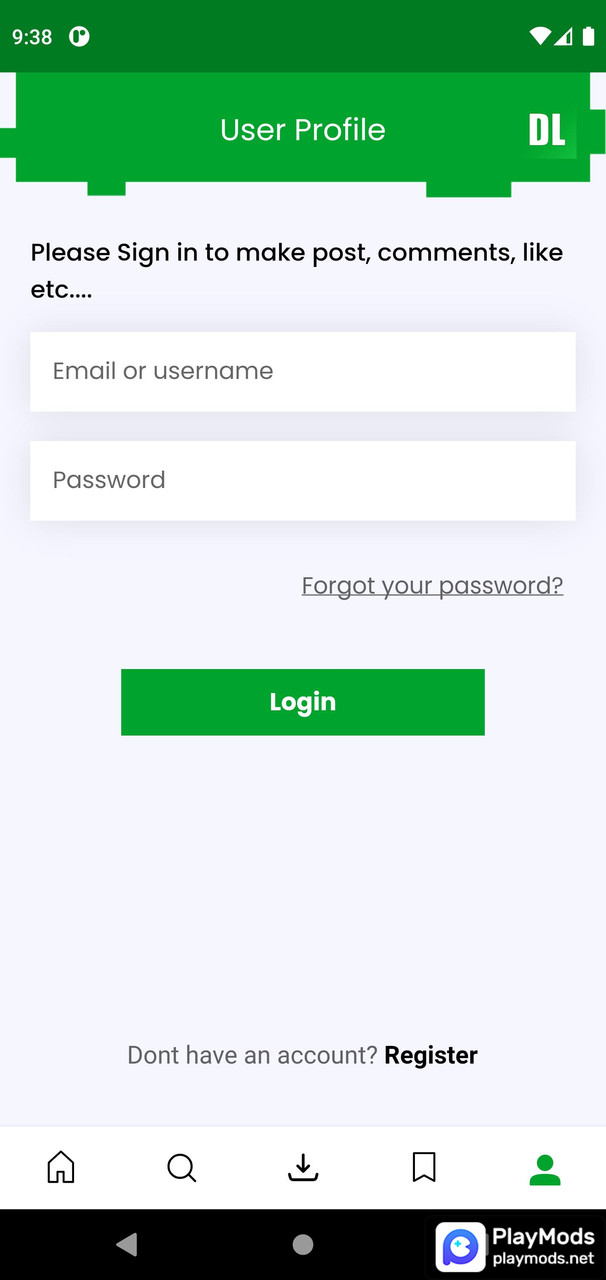Open the Forgot your password link
Screen dimensions: 606x1280
(432, 585)
